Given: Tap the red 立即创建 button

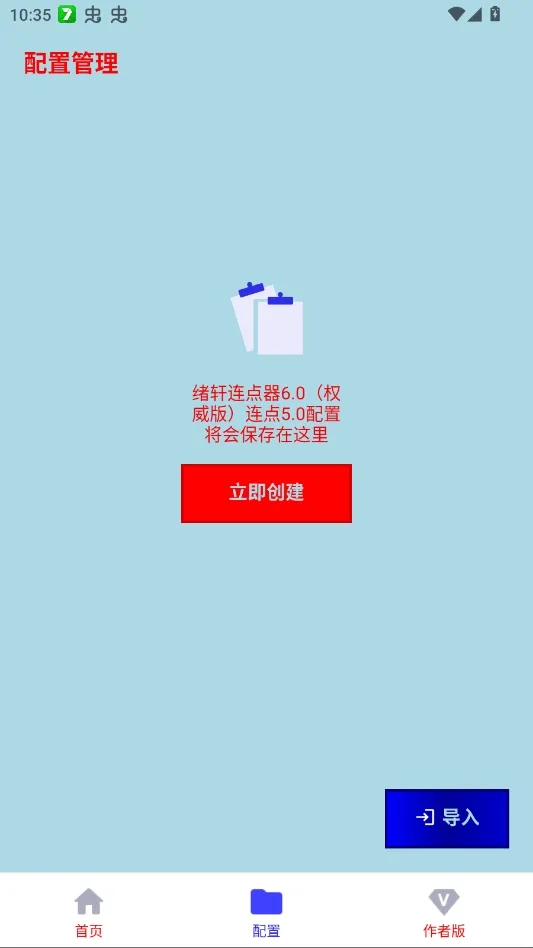Looking at the screenshot, I should [266, 493].
